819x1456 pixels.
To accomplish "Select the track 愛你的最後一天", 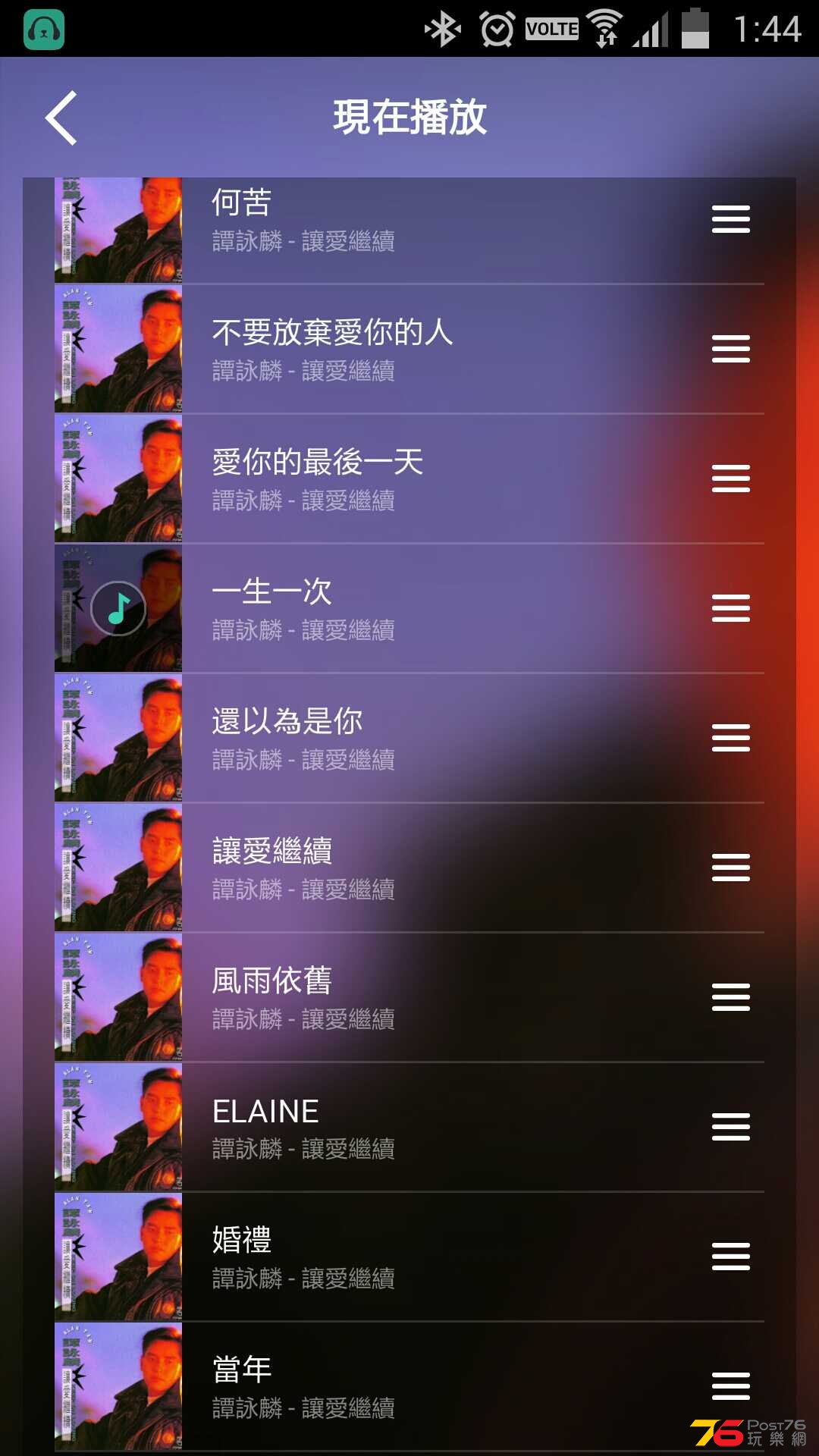I will point(379,479).
